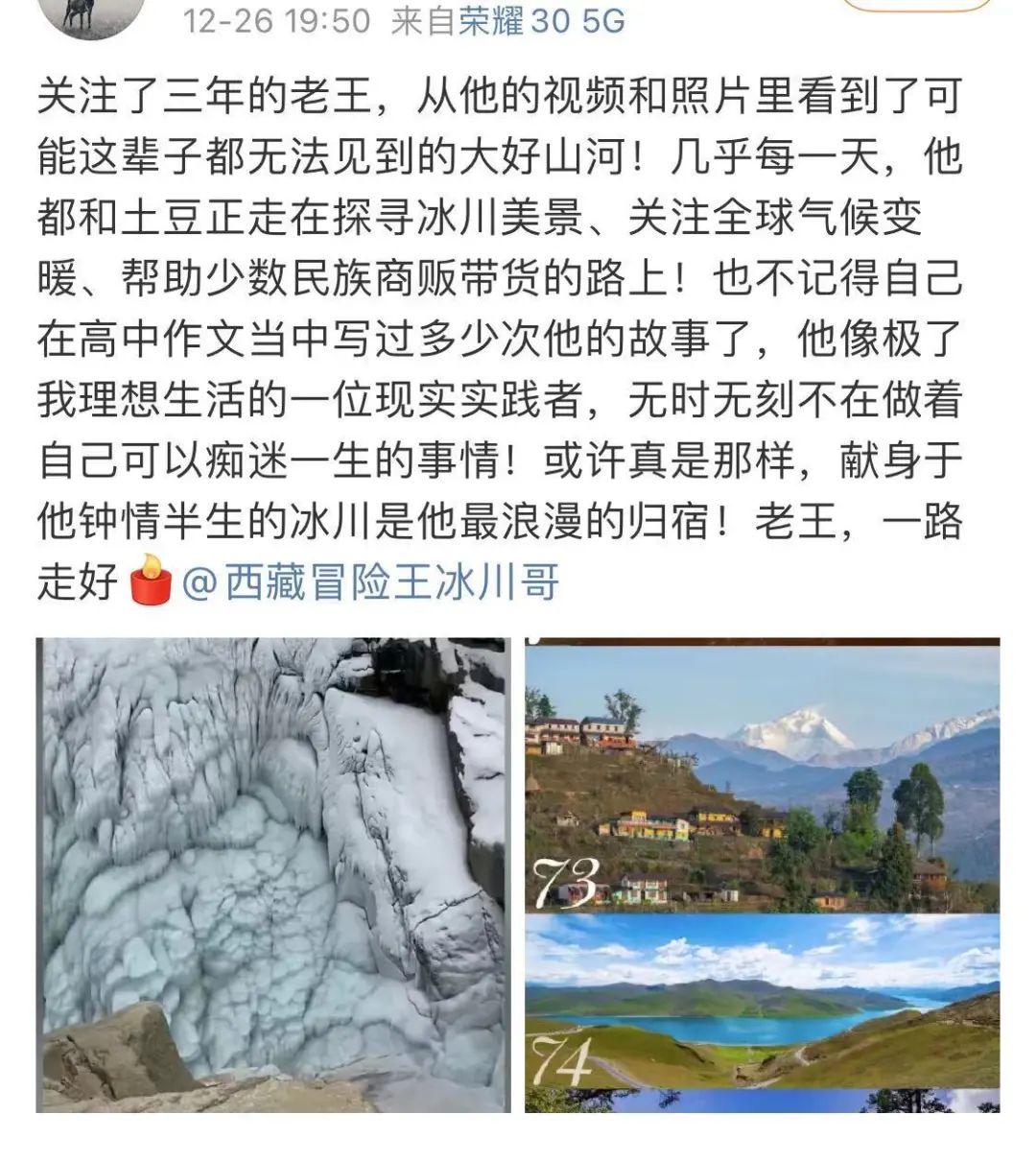1036x1161 pixels.
Task: Open the numbered mountain scenery collage photo
Action: [x=762, y=874]
